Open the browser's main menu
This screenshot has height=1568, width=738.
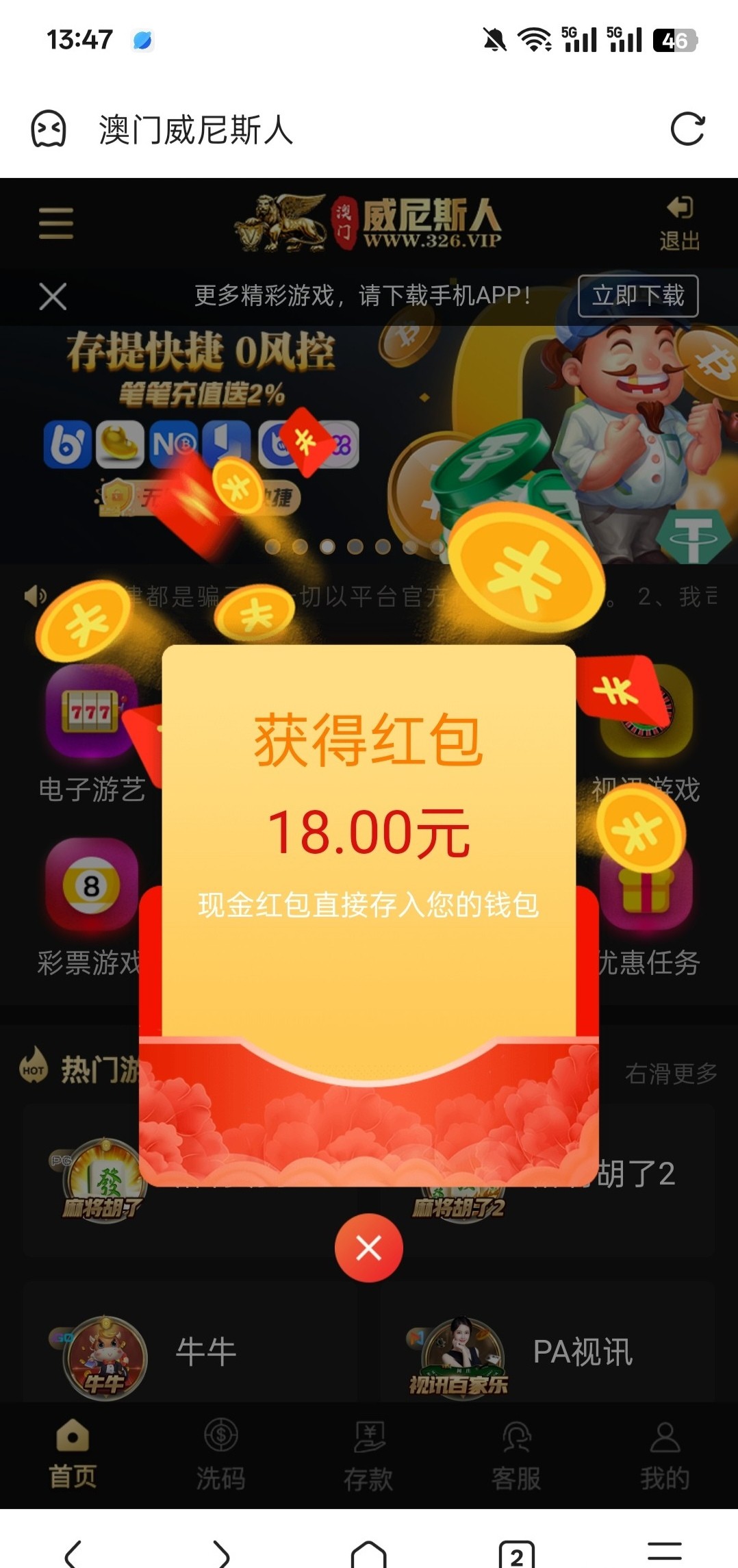(x=664, y=1553)
